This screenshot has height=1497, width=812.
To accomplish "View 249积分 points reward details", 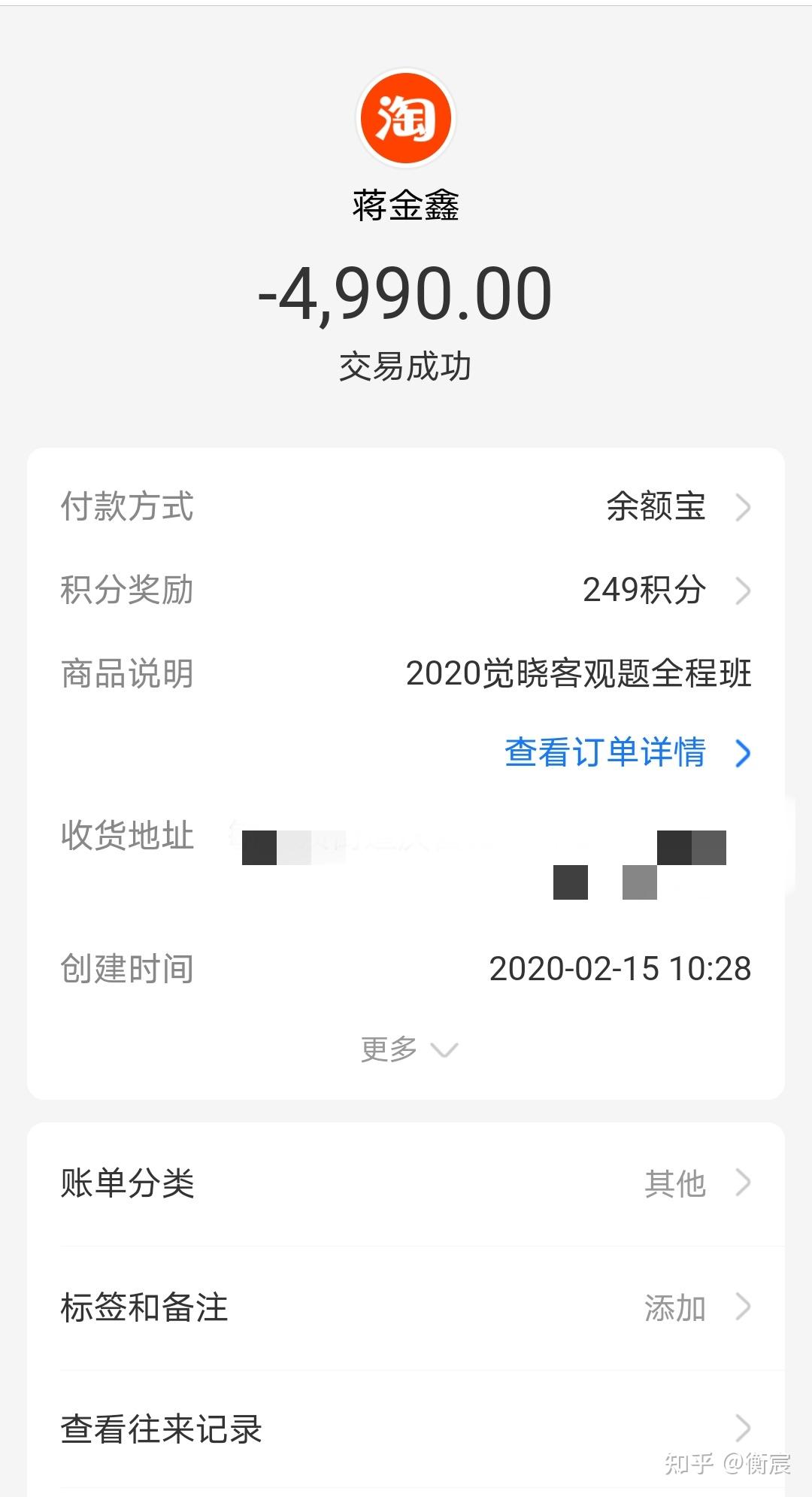I will coord(743,591).
